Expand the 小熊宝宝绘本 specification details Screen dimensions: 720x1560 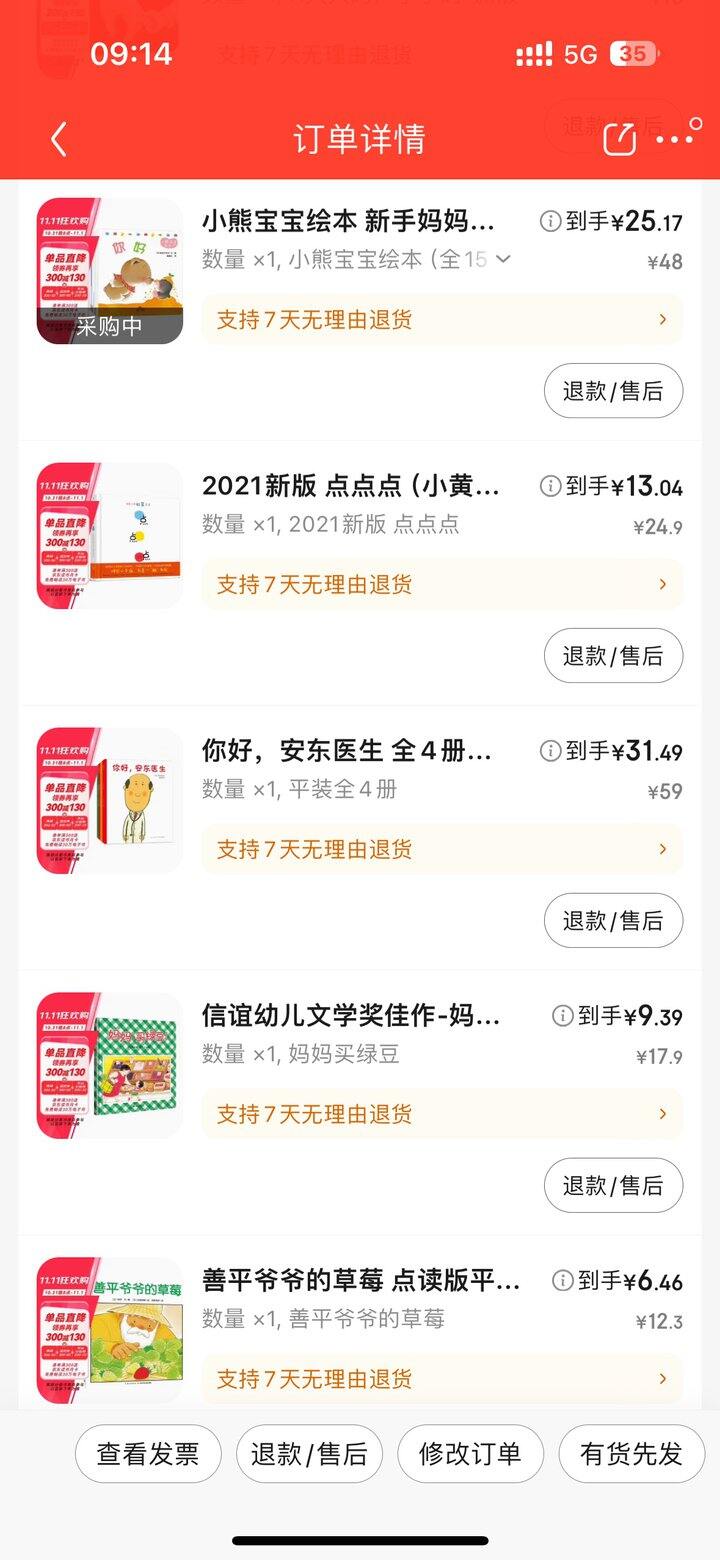pos(503,259)
